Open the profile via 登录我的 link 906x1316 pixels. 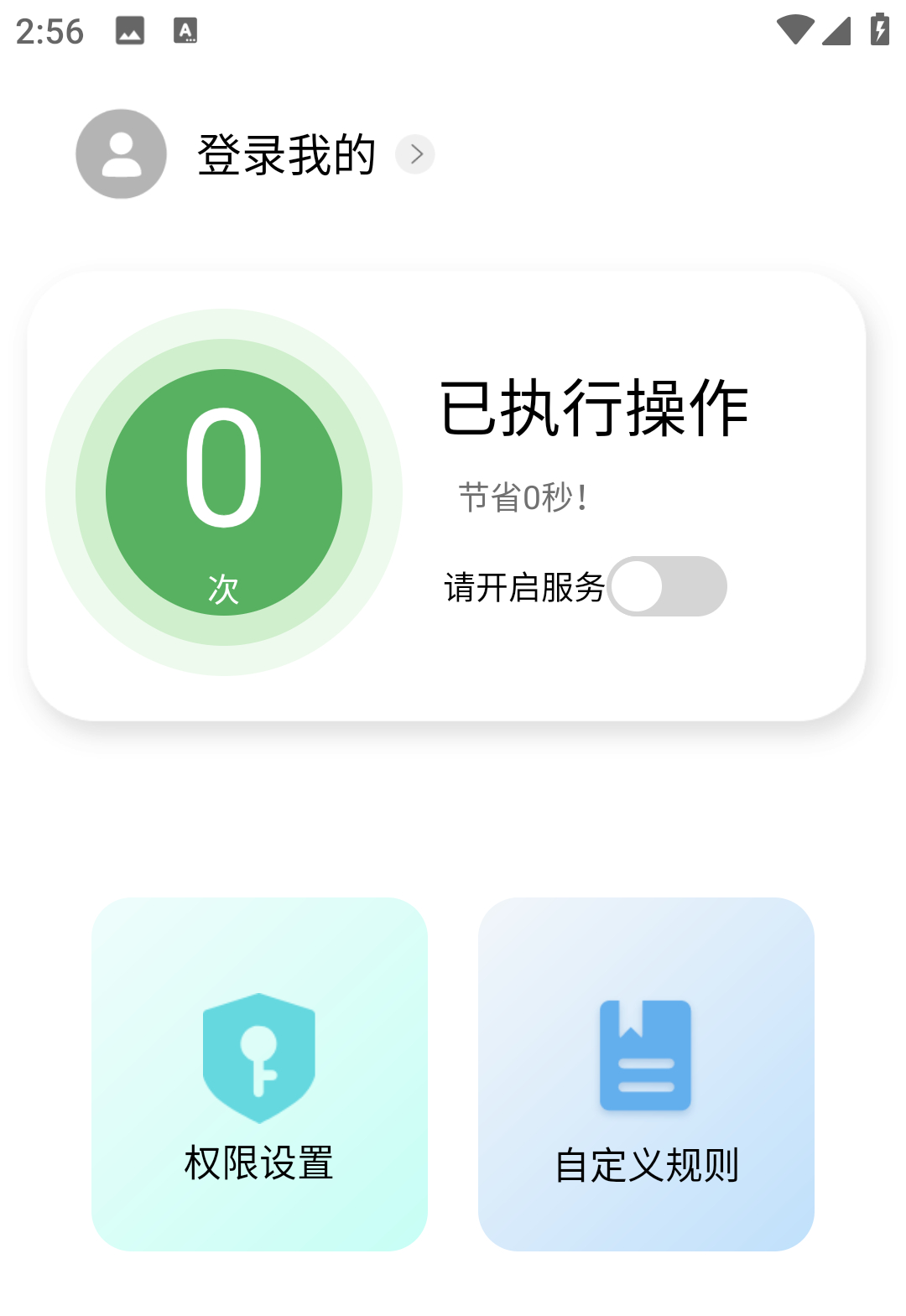[x=285, y=154]
